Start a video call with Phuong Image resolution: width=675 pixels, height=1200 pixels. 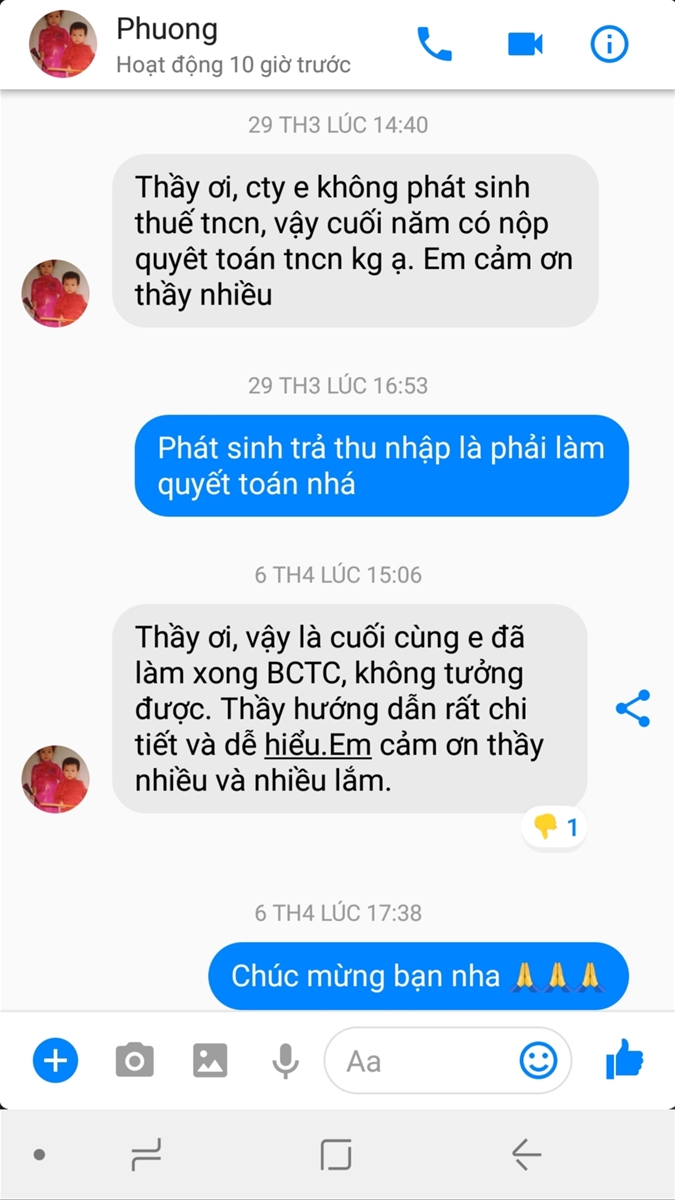524,44
